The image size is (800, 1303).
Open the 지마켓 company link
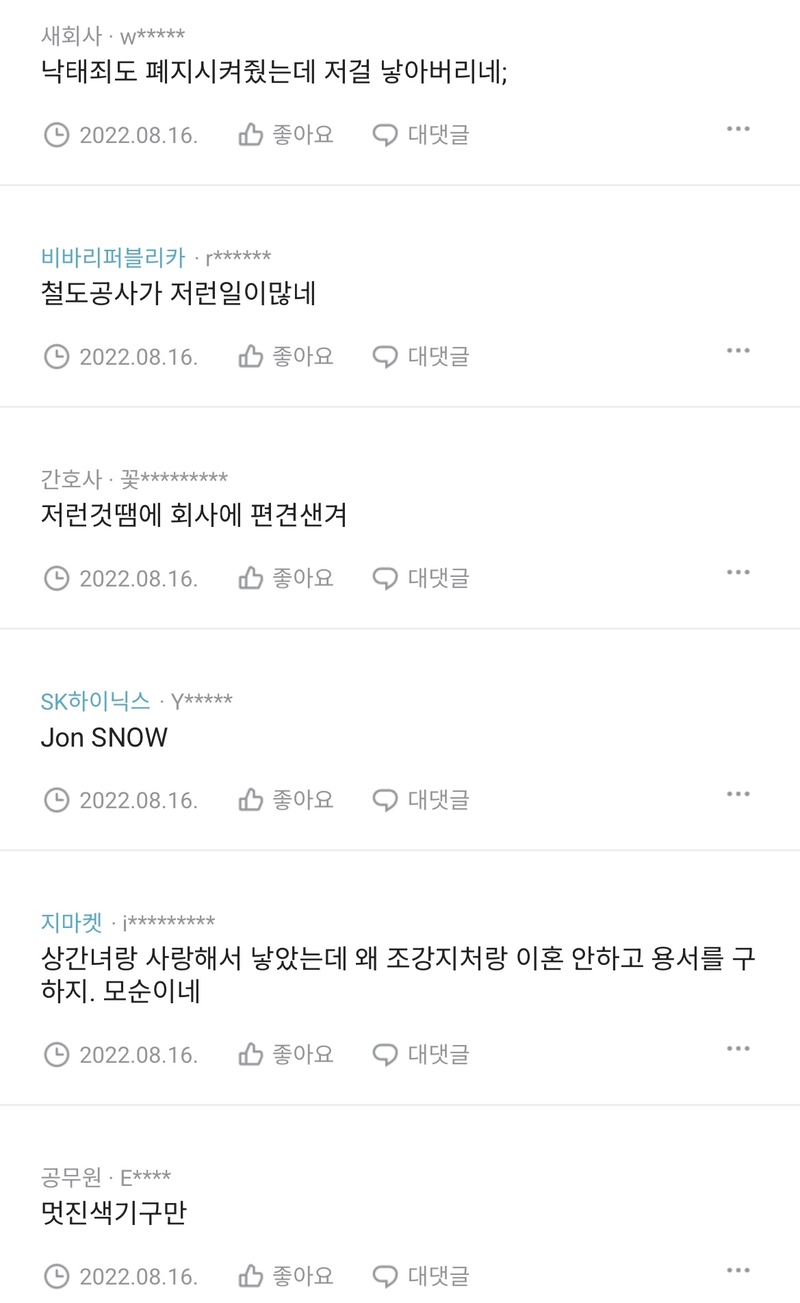click(71, 922)
